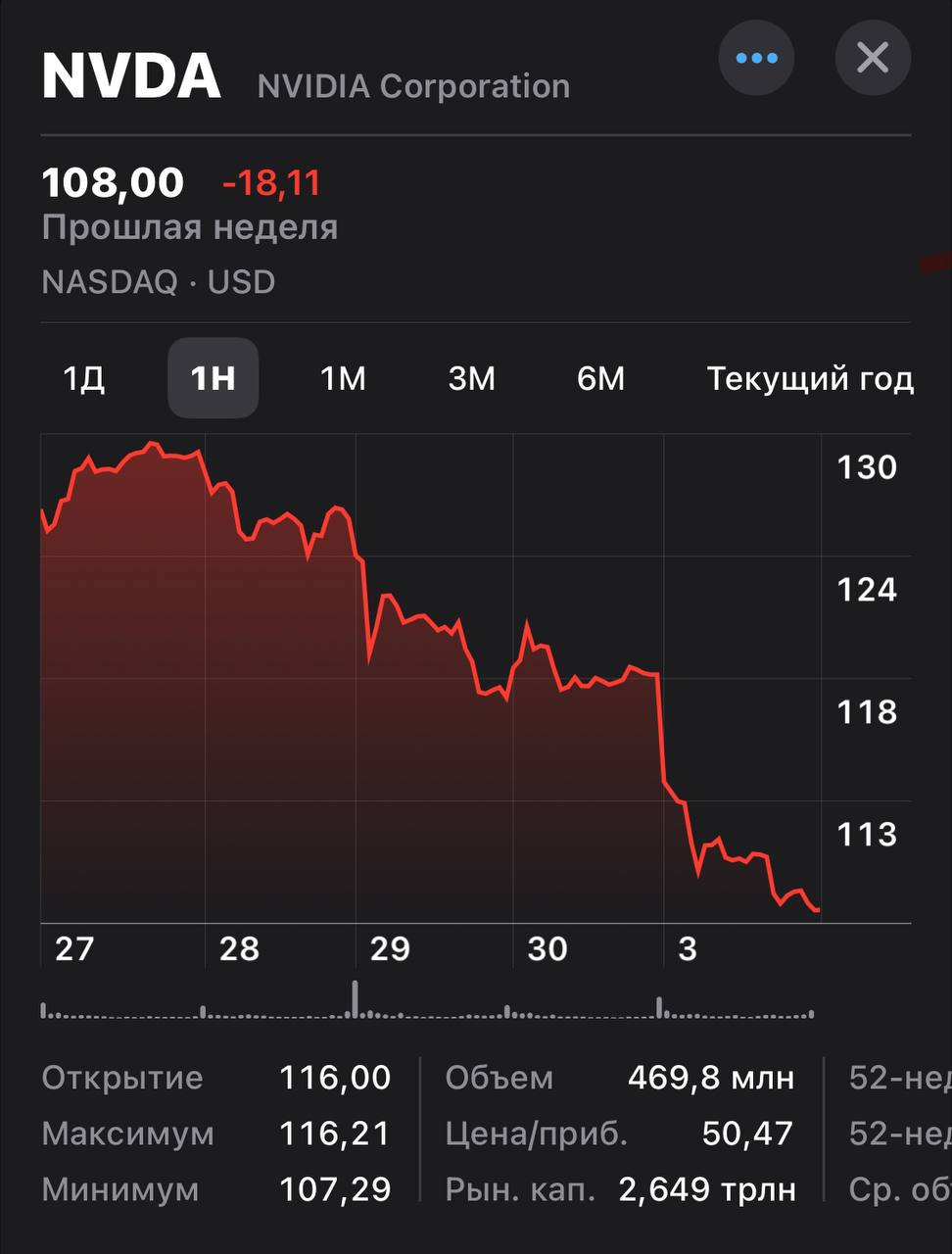The width and height of the screenshot is (952, 1254).
Task: Switch chart to the 1Д range
Action: click(x=84, y=378)
